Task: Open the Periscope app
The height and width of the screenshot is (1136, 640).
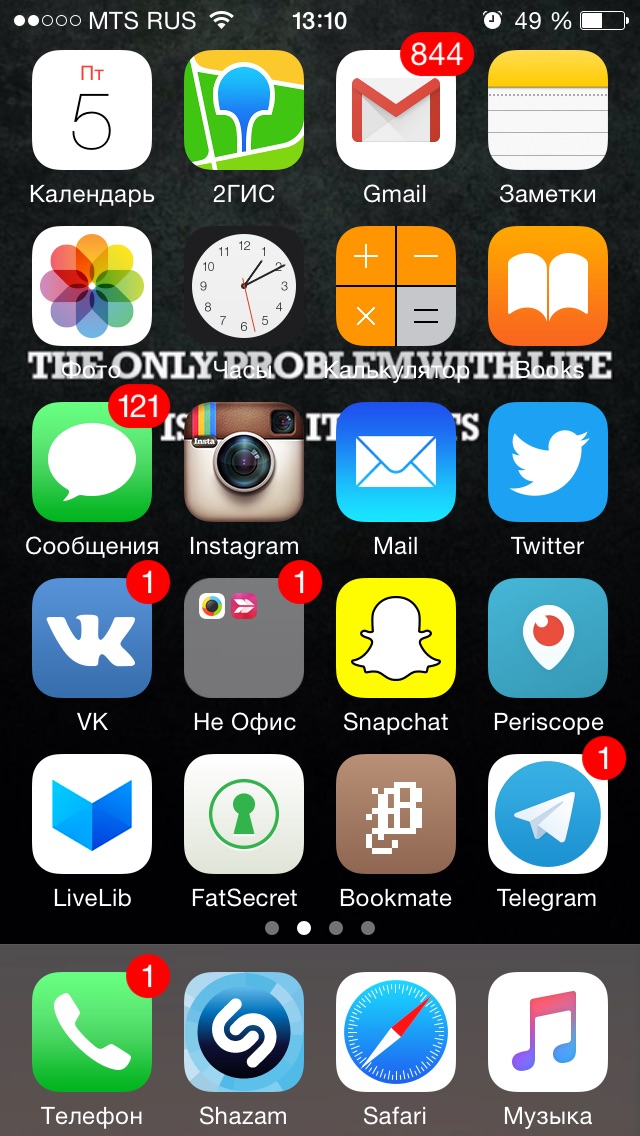Action: click(548, 638)
